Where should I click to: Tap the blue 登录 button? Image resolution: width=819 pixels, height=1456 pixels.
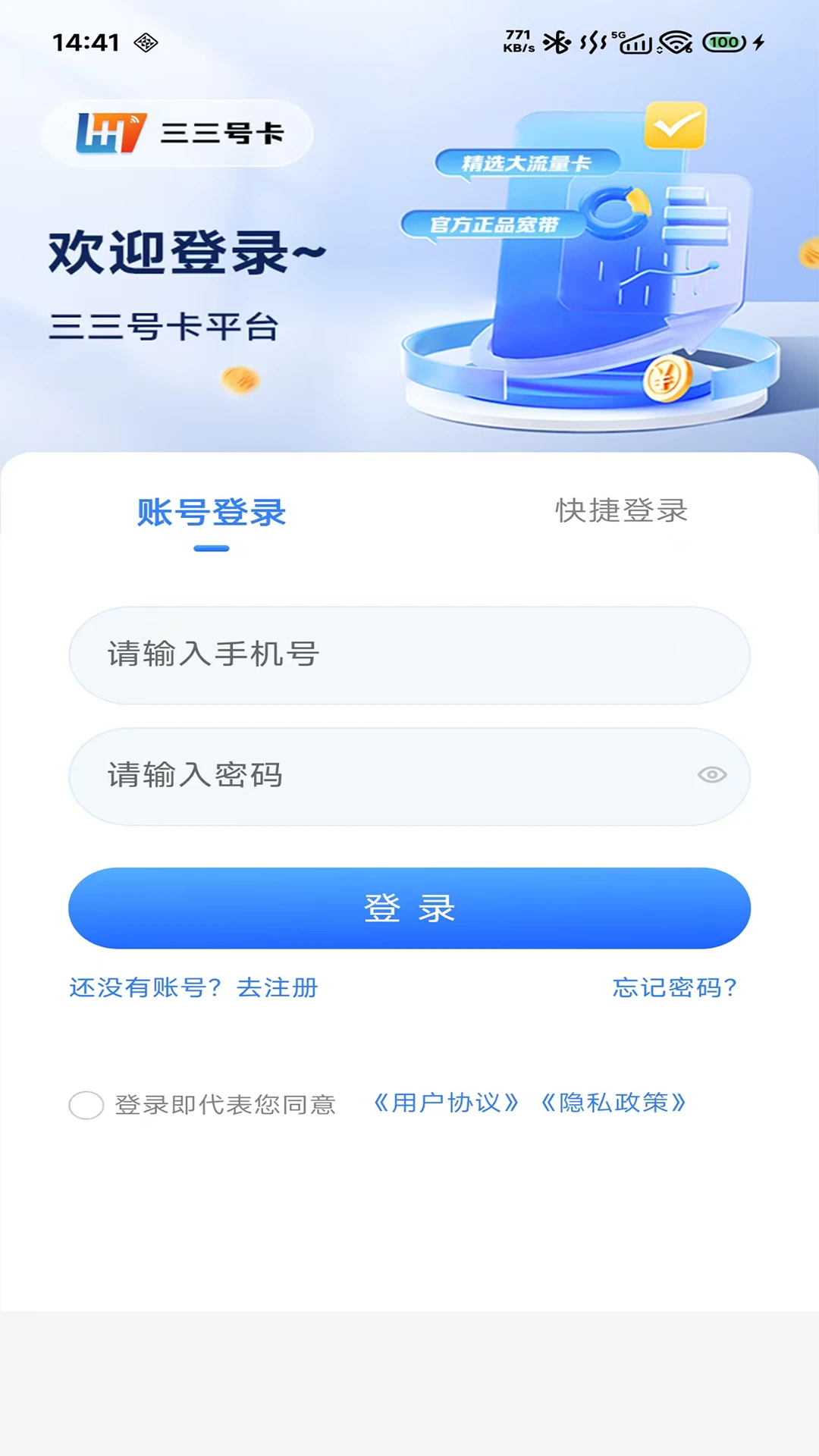coord(409,908)
